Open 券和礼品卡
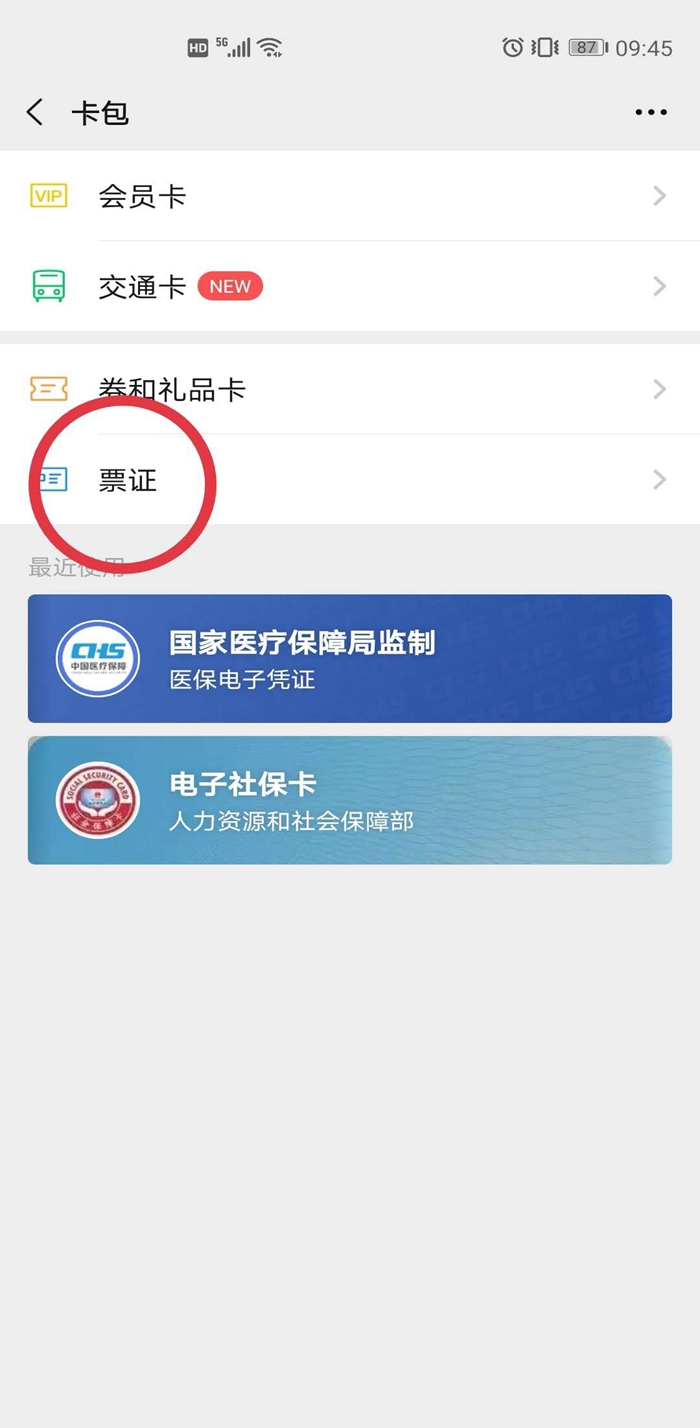The image size is (700, 1428). pos(350,389)
